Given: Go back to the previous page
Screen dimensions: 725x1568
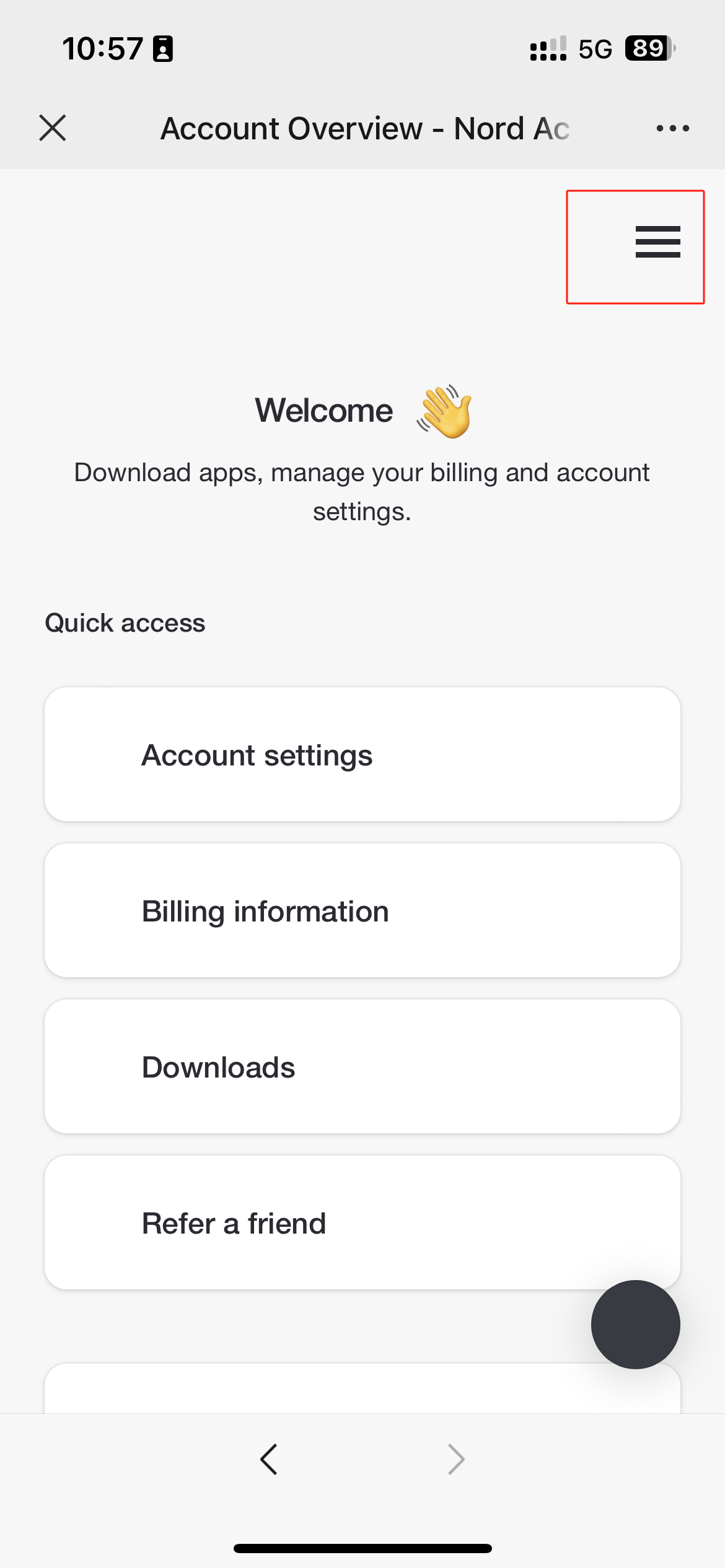Looking at the screenshot, I should click(x=269, y=1460).
